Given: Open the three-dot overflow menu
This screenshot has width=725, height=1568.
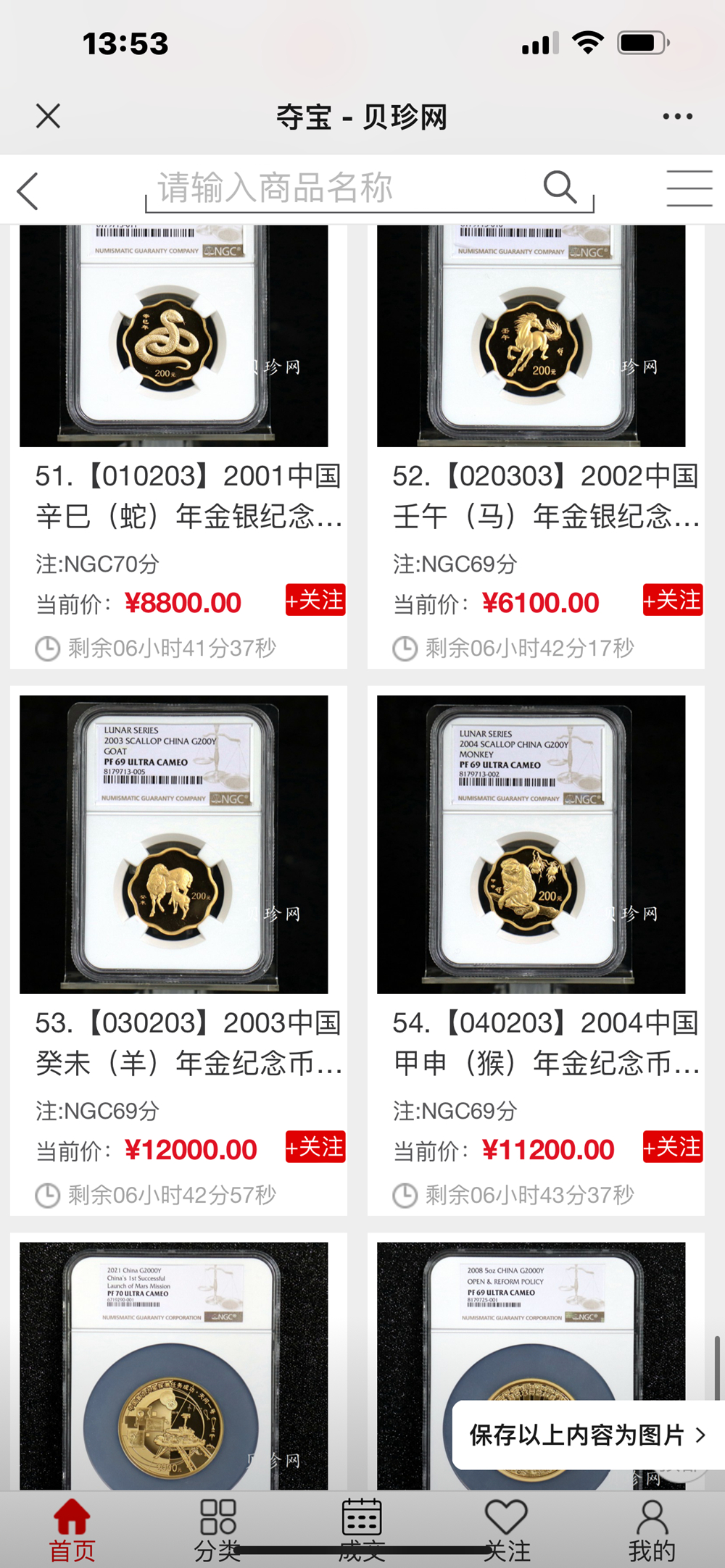Looking at the screenshot, I should 677,116.
